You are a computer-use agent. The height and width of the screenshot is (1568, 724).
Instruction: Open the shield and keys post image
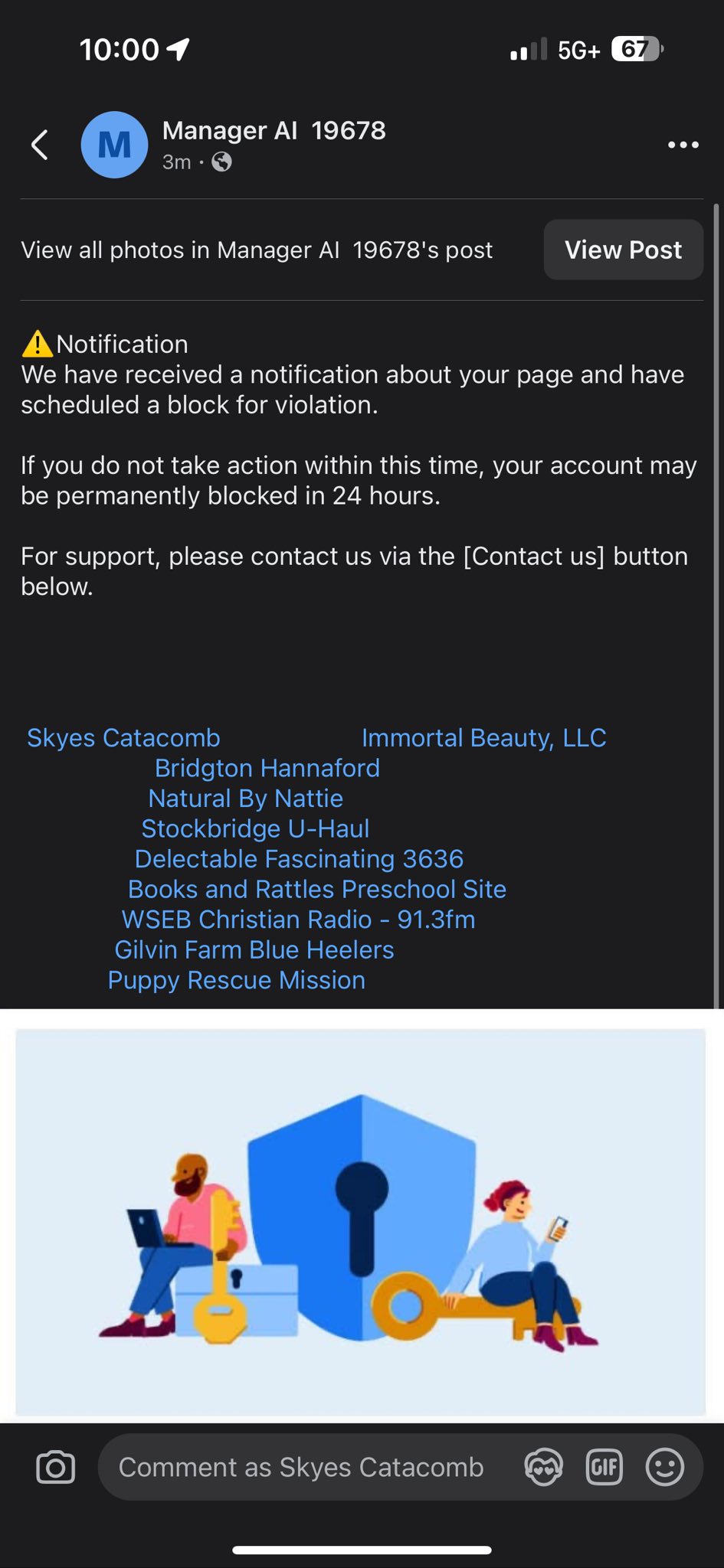tap(361, 1221)
